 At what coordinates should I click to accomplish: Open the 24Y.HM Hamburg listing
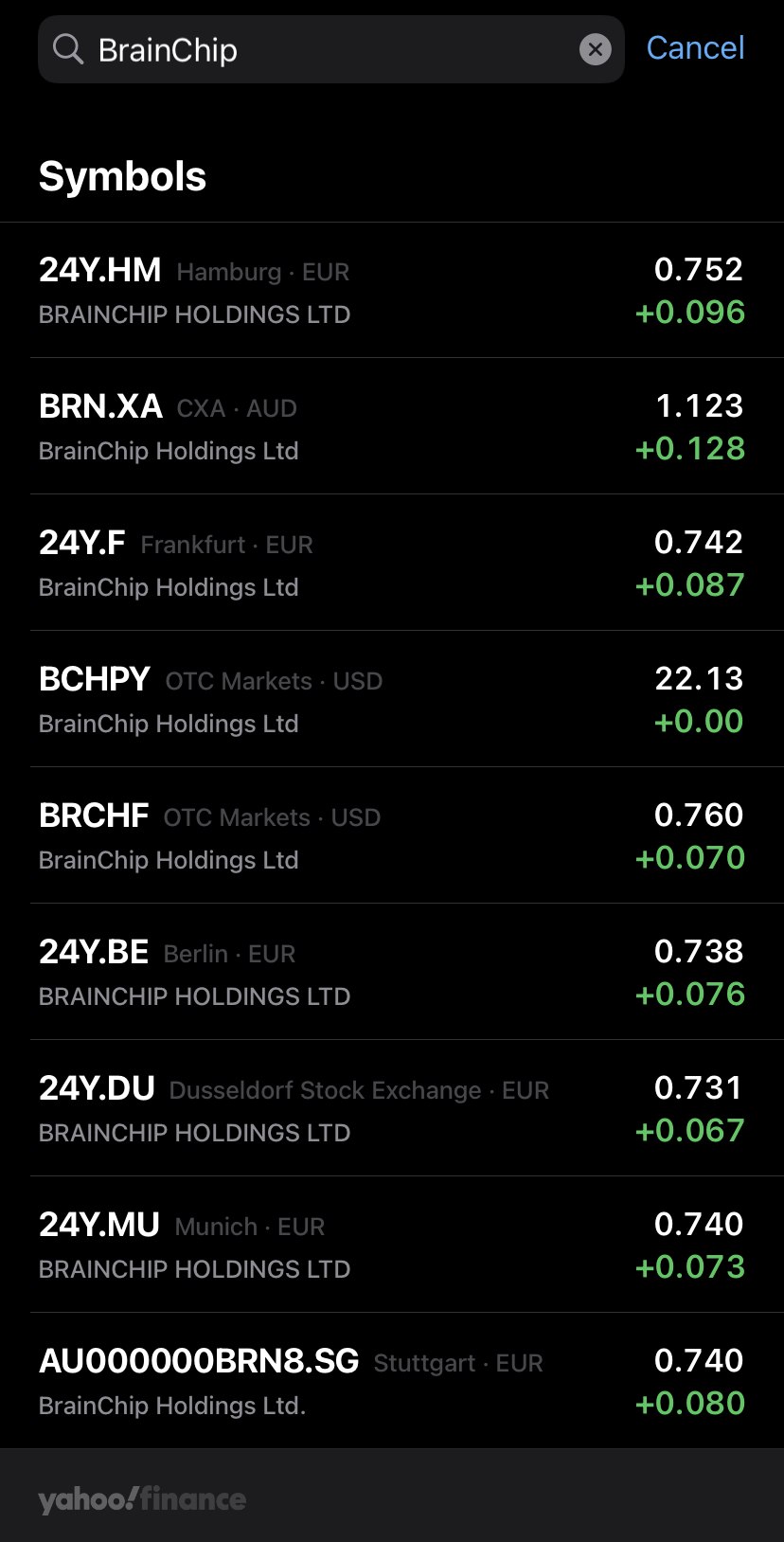(392, 291)
